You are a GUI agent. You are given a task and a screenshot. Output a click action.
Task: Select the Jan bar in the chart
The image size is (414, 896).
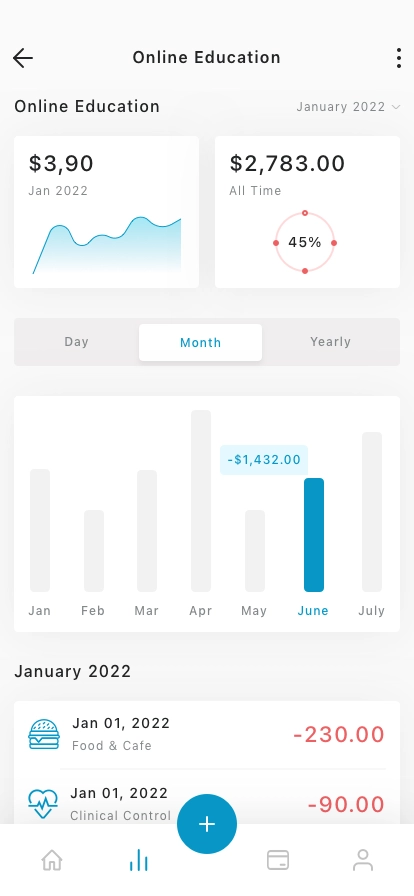tap(40, 530)
